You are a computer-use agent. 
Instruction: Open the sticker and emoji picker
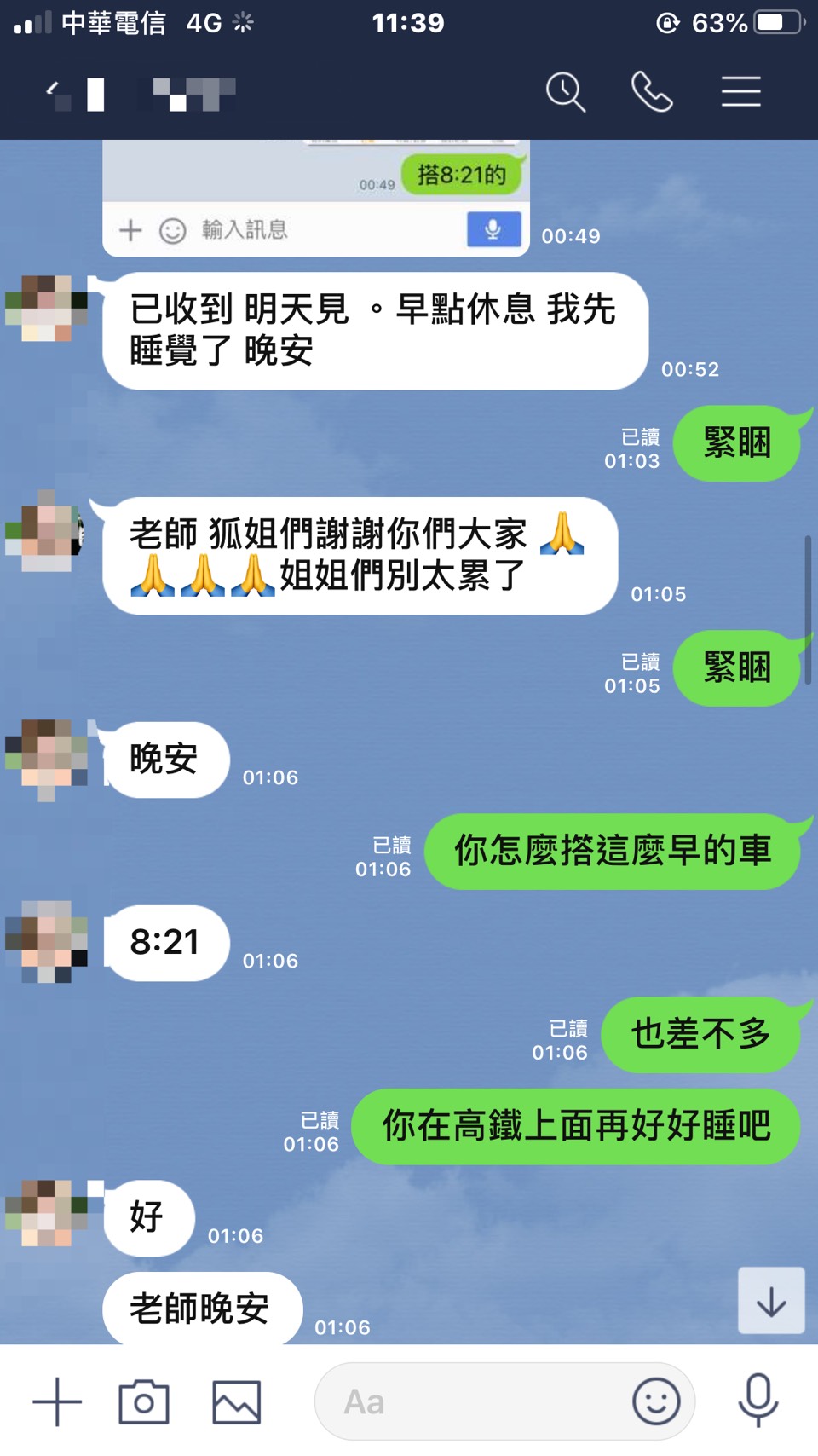(x=656, y=1401)
